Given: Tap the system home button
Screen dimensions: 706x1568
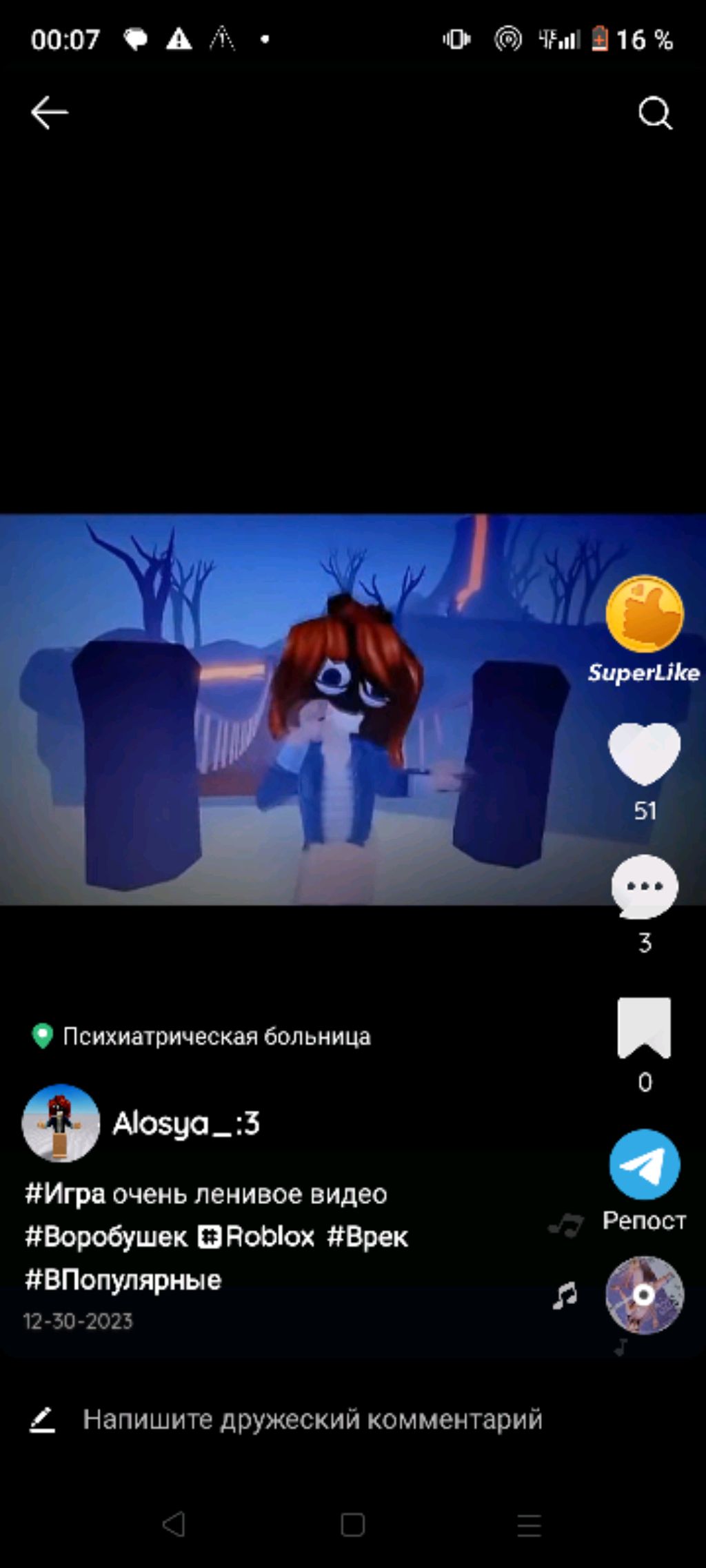Looking at the screenshot, I should click(352, 1525).
